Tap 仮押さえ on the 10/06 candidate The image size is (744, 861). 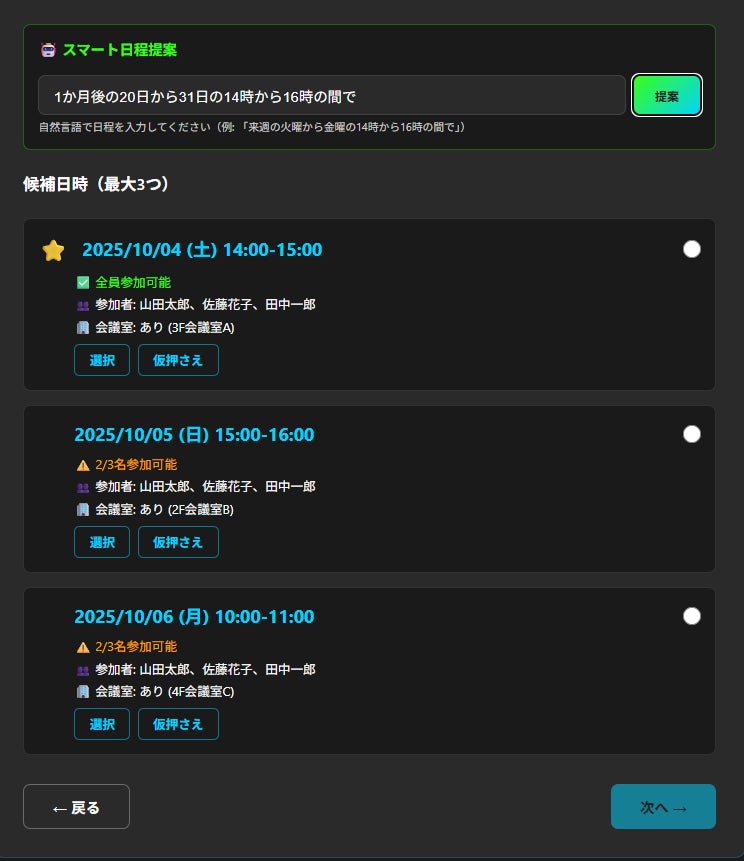coord(178,724)
